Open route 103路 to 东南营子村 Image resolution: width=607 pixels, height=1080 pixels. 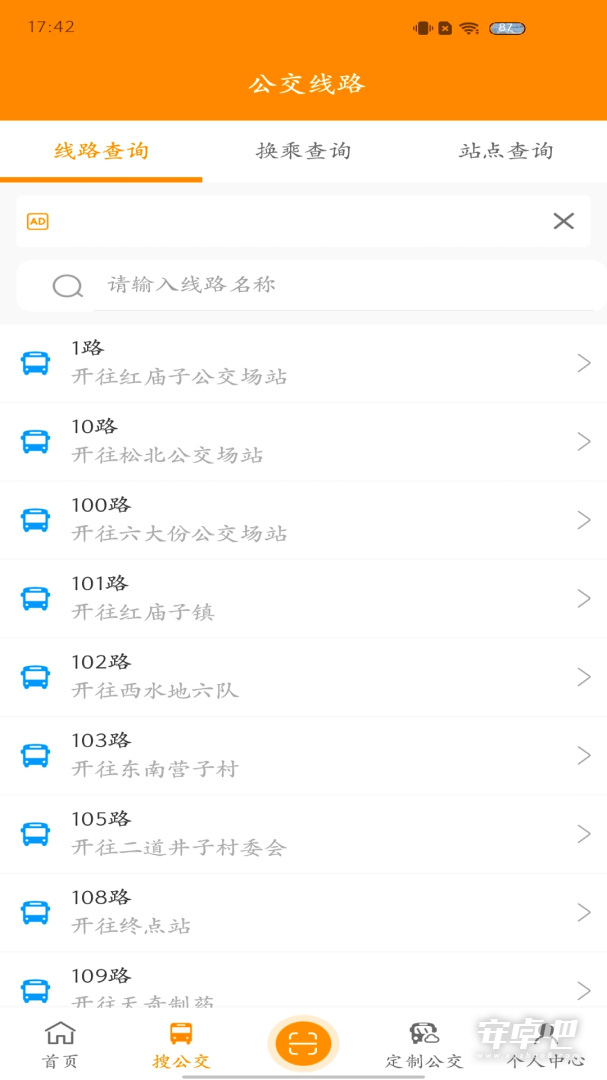(x=303, y=756)
